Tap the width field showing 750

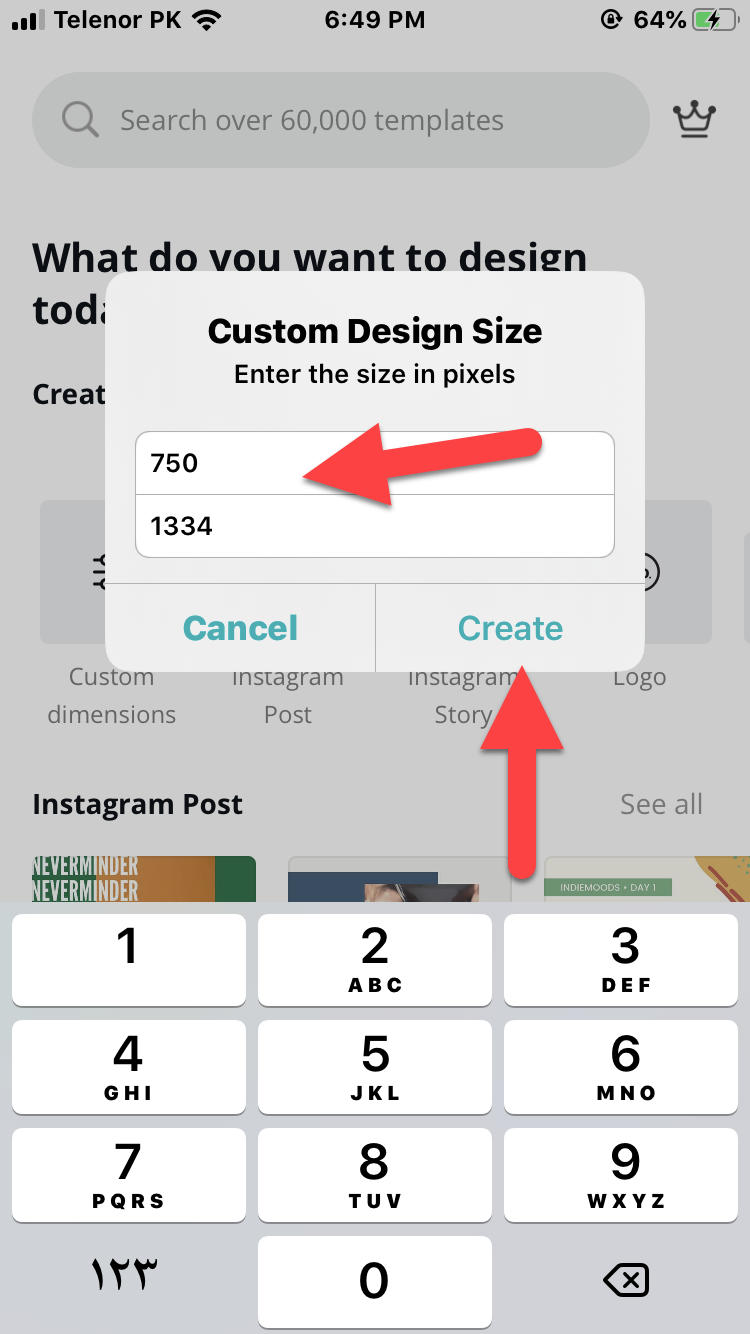(374, 463)
